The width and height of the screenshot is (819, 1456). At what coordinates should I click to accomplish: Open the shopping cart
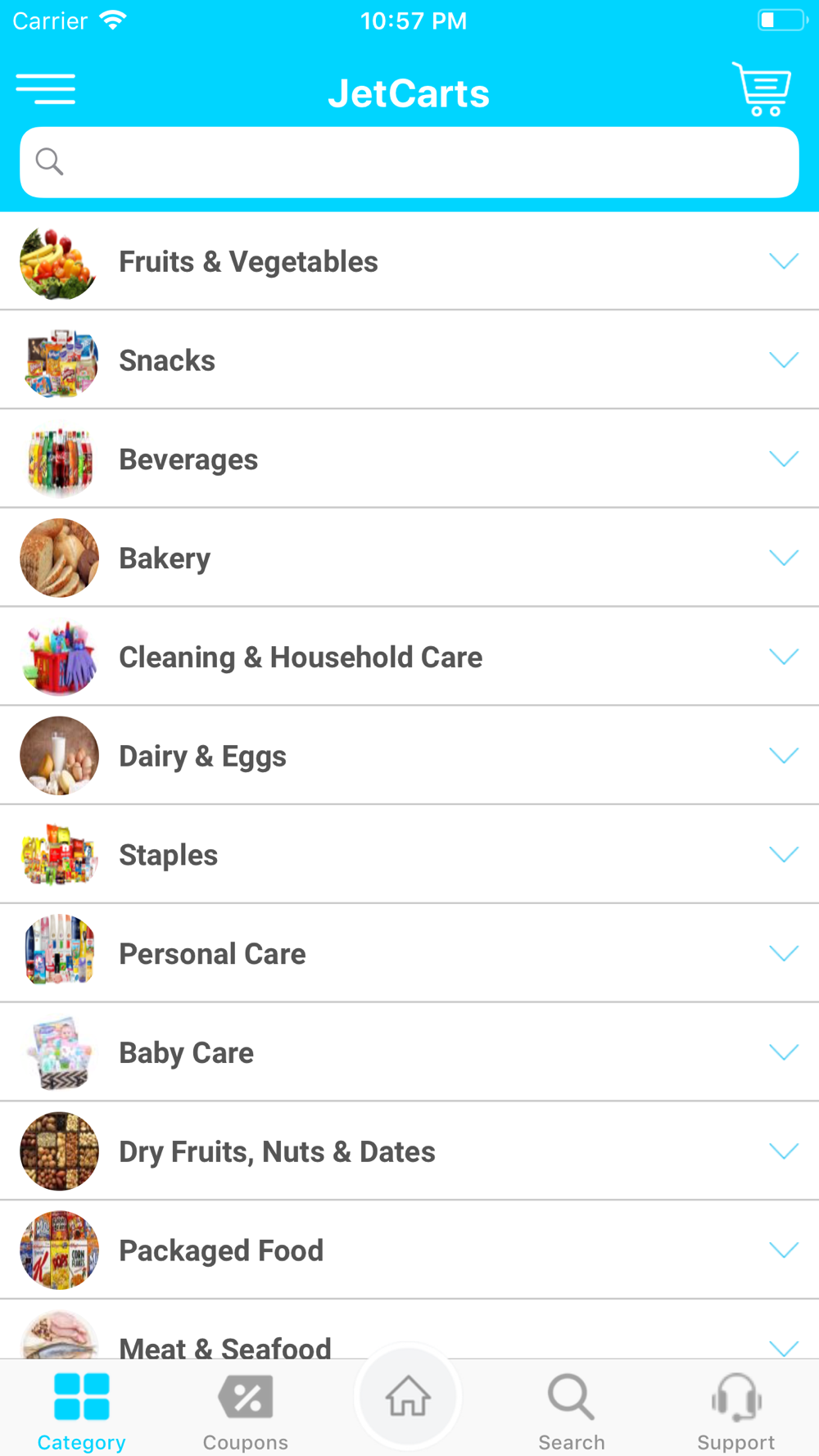click(762, 89)
